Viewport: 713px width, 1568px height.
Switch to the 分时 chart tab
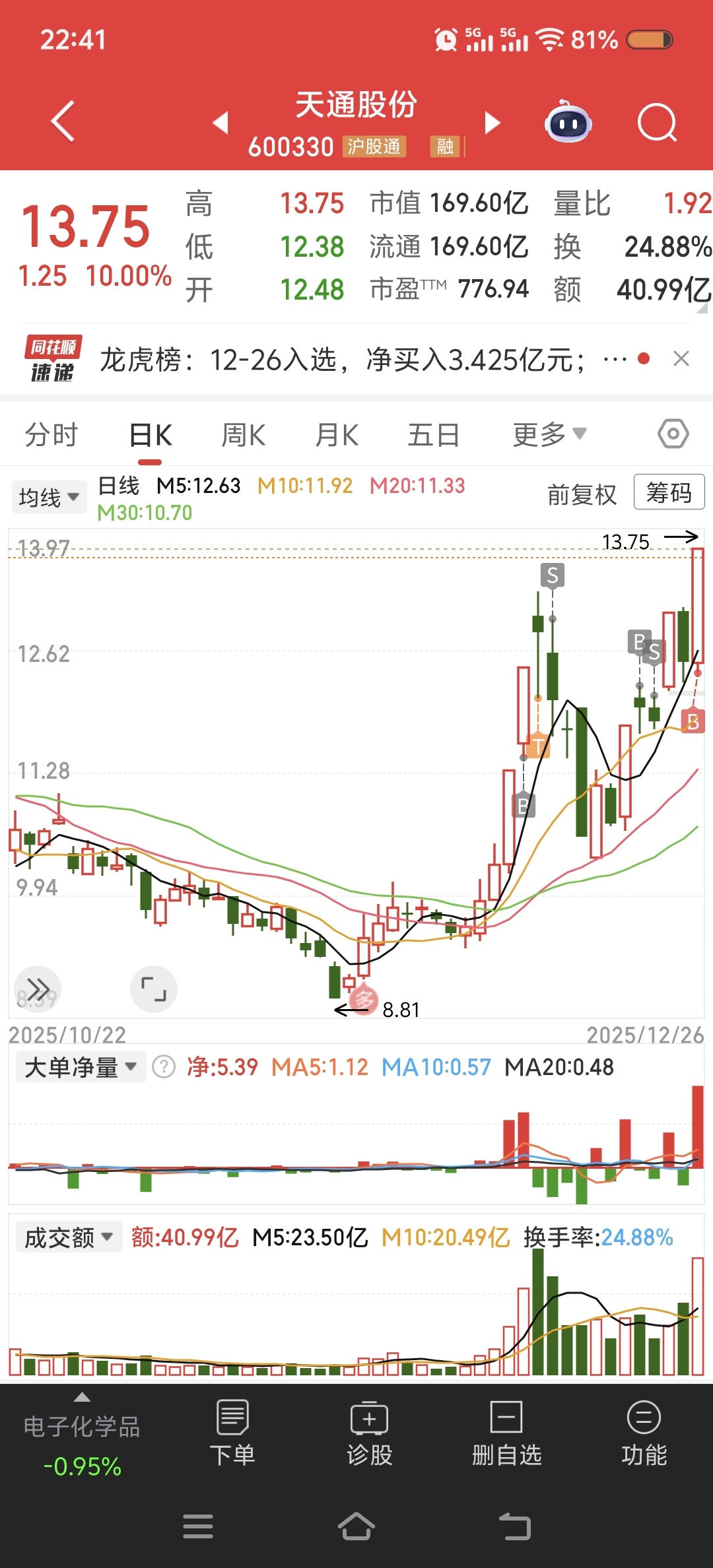51,436
